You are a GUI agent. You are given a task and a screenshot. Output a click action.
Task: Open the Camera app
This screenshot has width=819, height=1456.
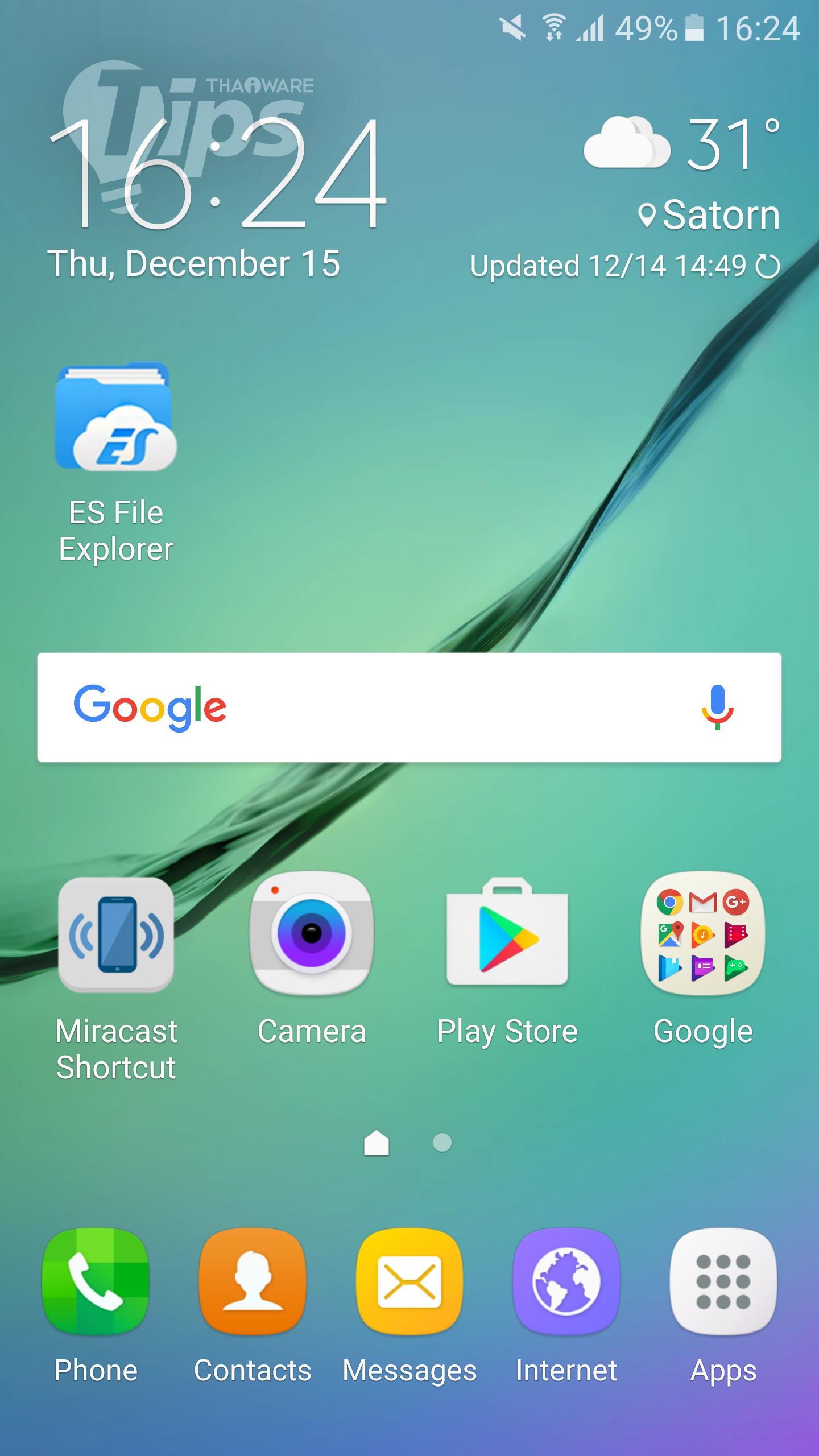click(x=312, y=933)
